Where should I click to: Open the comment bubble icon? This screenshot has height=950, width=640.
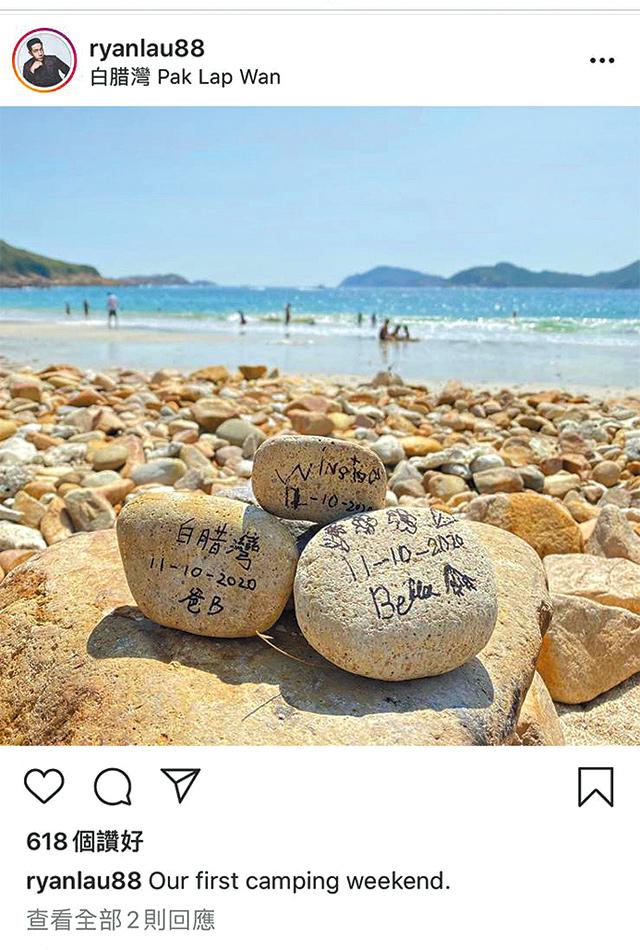pyautogui.click(x=112, y=787)
